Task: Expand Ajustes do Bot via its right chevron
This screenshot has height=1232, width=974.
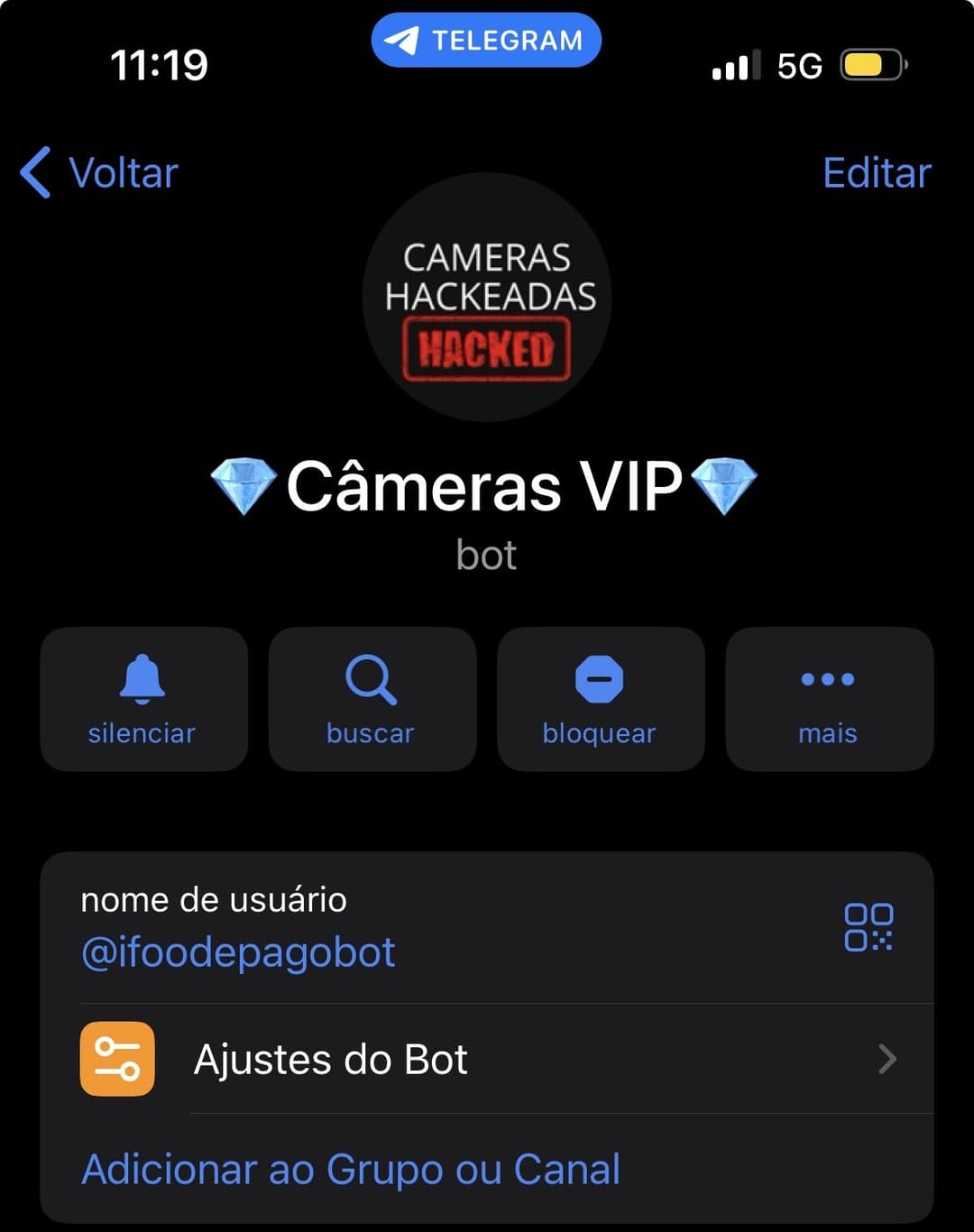Action: coord(888,1060)
